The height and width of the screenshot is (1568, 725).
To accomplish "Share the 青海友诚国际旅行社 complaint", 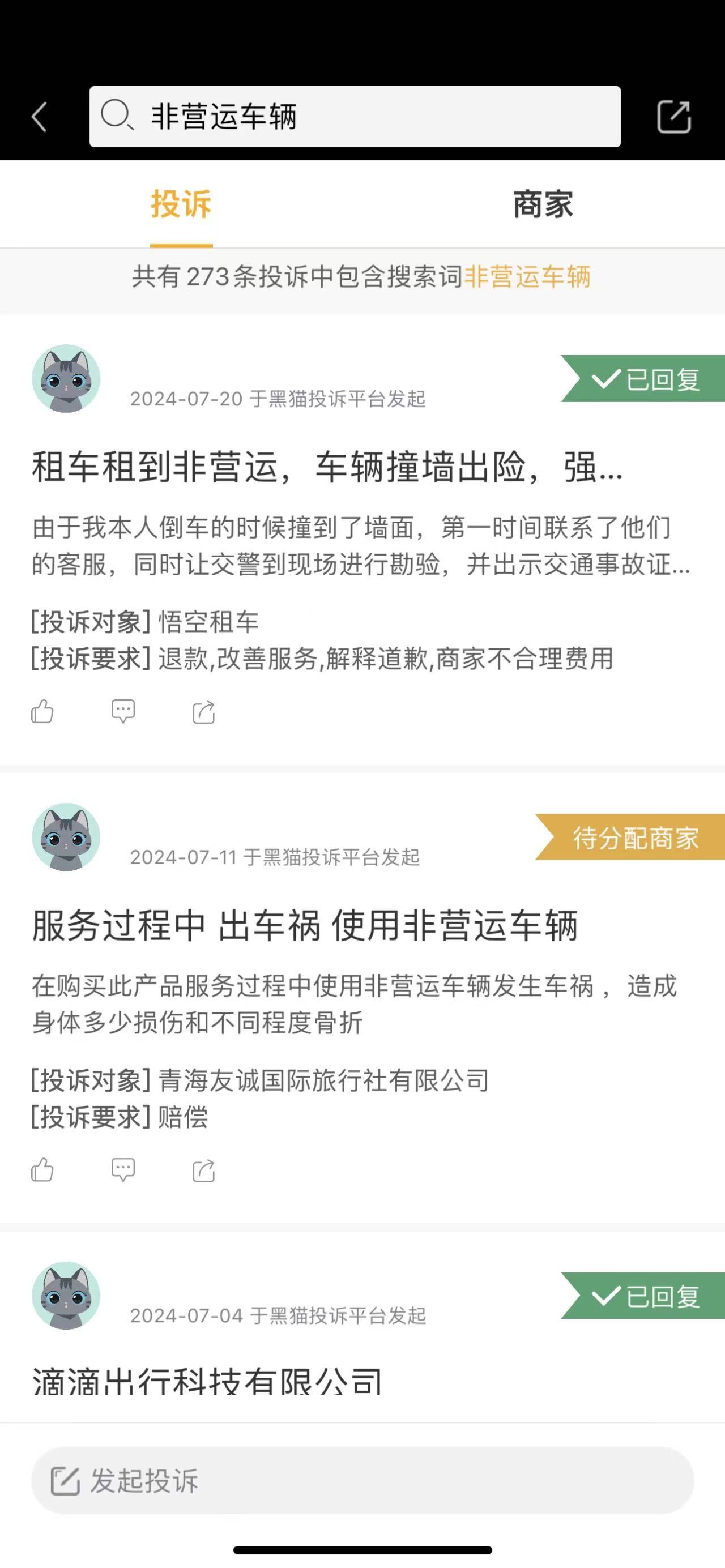I will click(x=204, y=1170).
